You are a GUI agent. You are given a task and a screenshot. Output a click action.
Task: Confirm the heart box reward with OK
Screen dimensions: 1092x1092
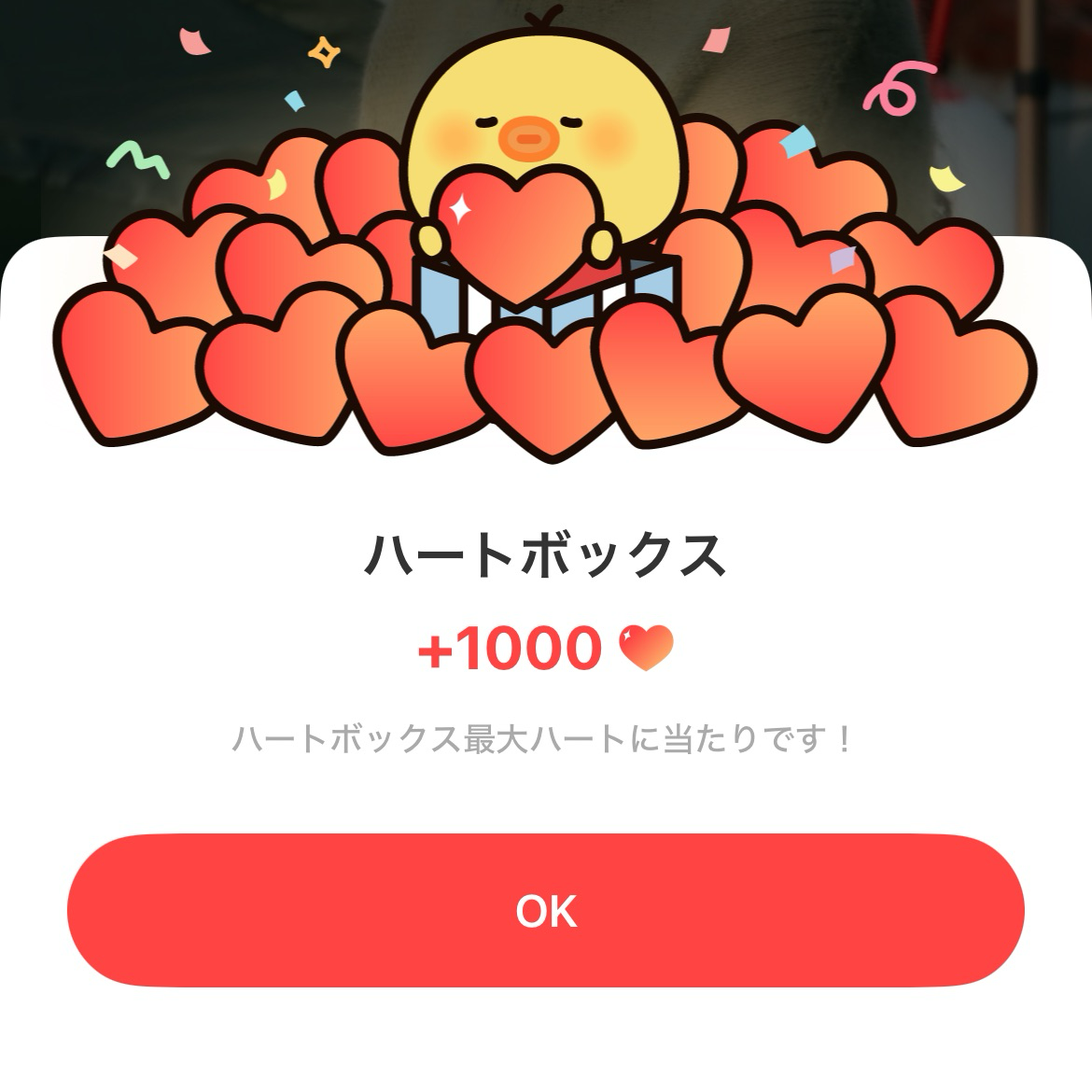[x=546, y=910]
